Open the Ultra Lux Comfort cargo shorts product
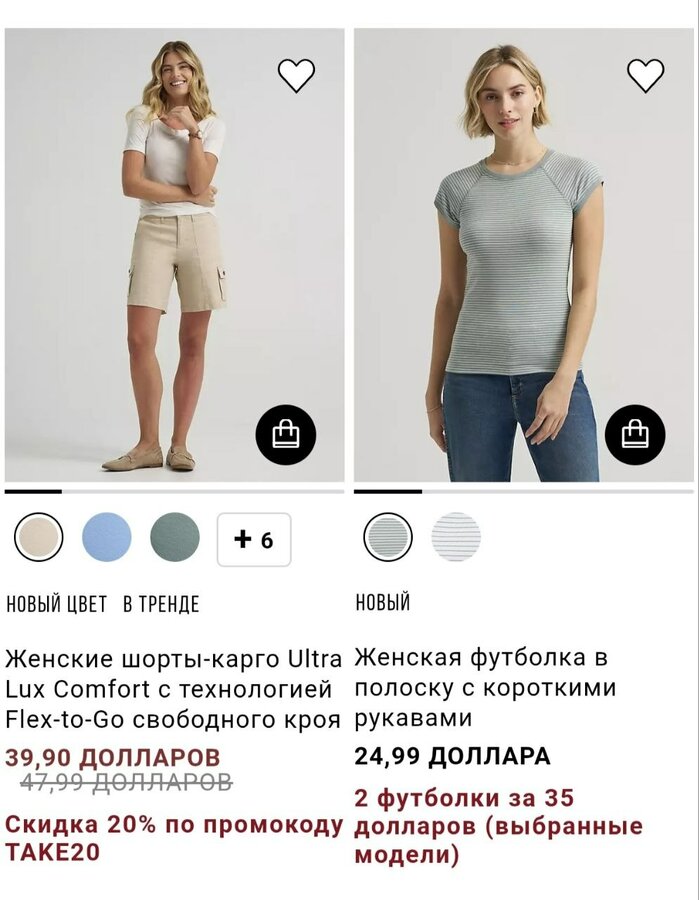The image size is (699, 900). tap(173, 688)
